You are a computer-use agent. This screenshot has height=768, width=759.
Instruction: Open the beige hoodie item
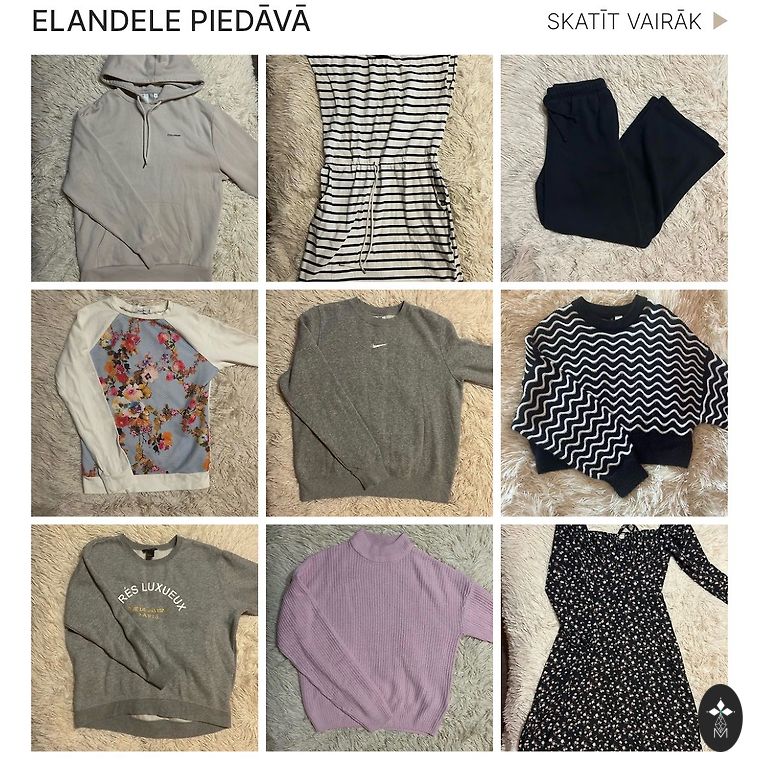[x=144, y=168]
